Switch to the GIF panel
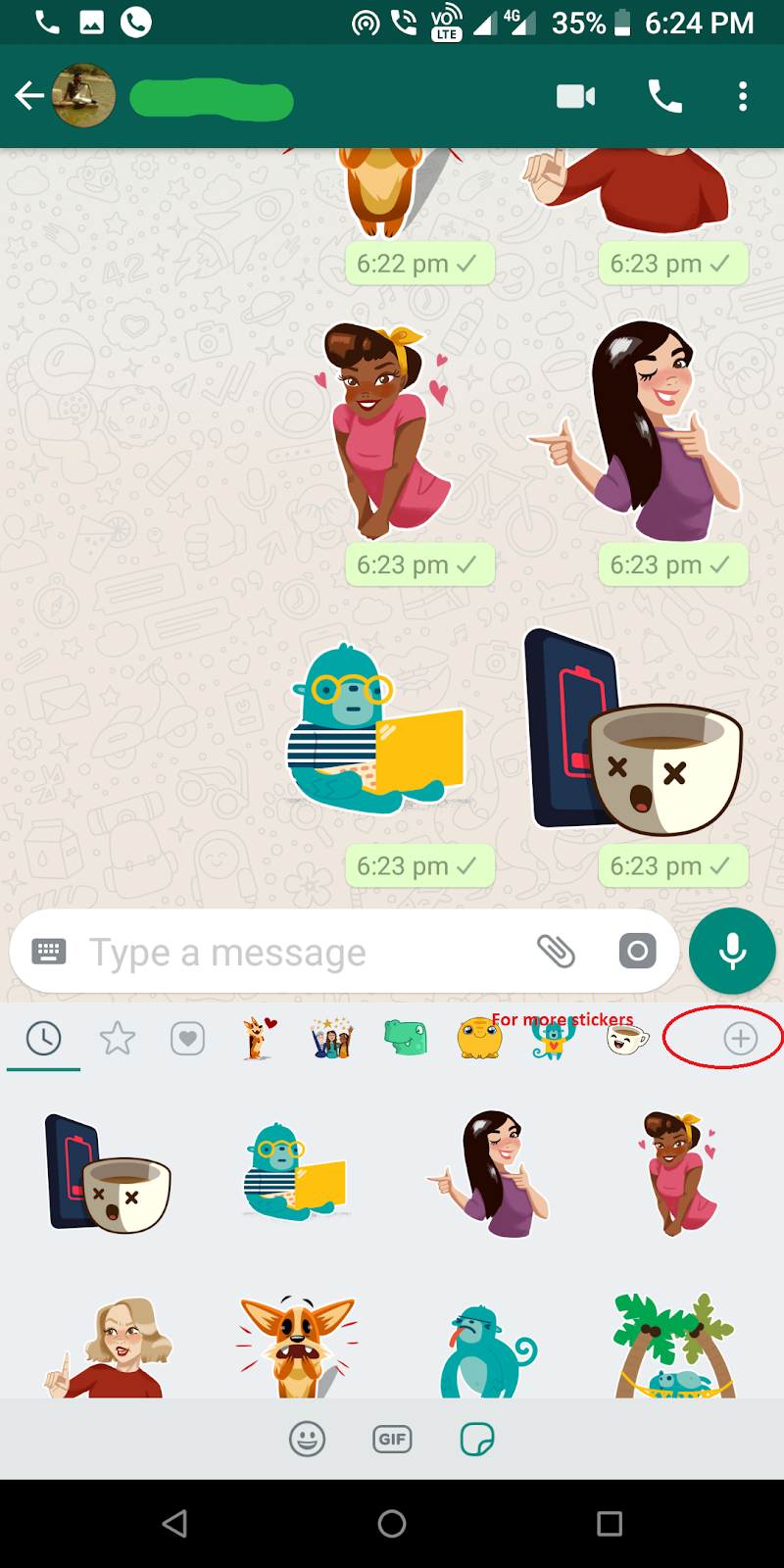The height and width of the screenshot is (1568, 784). click(x=392, y=1439)
